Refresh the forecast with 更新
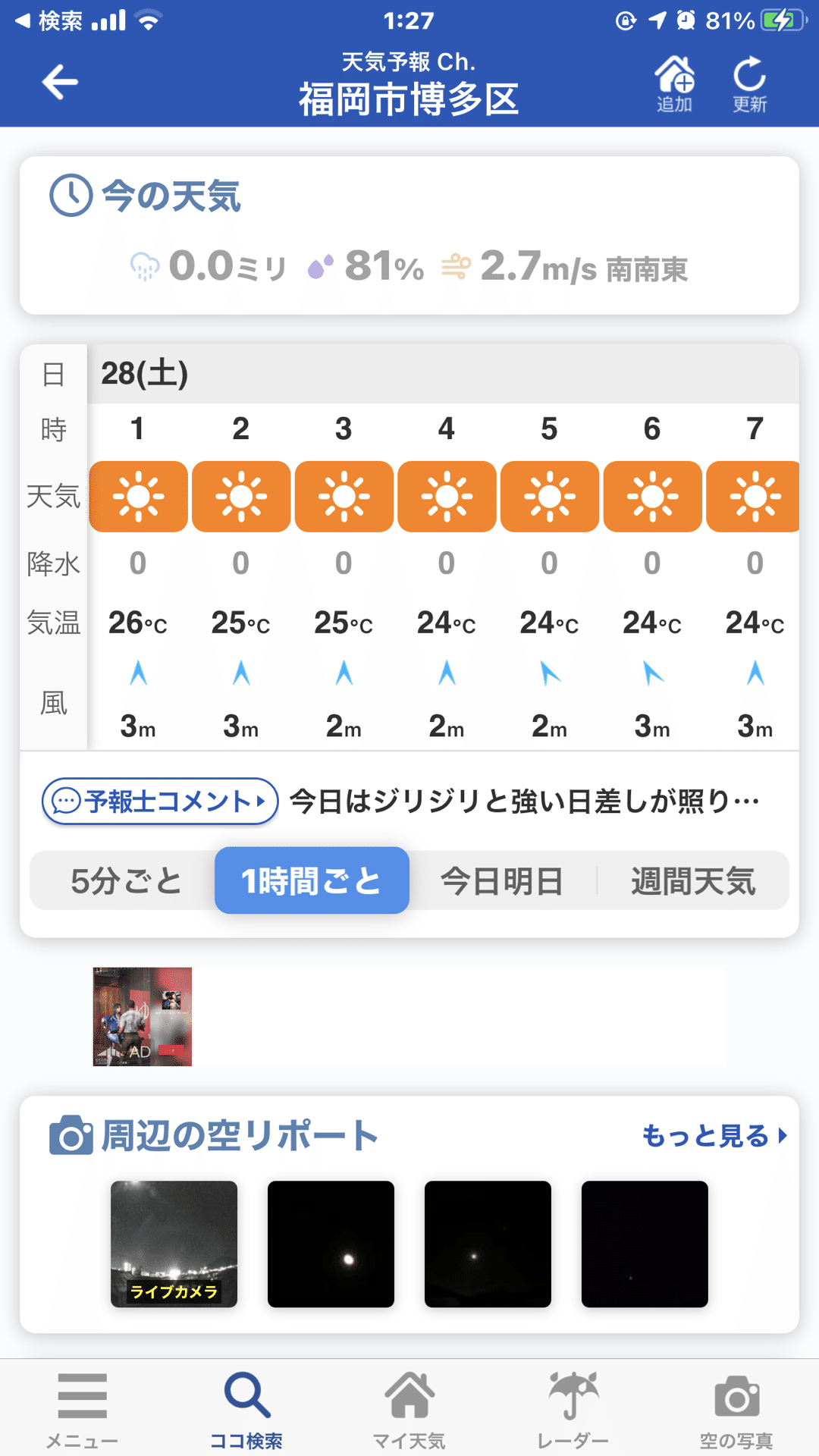Image resolution: width=819 pixels, height=1456 pixels. (x=749, y=83)
